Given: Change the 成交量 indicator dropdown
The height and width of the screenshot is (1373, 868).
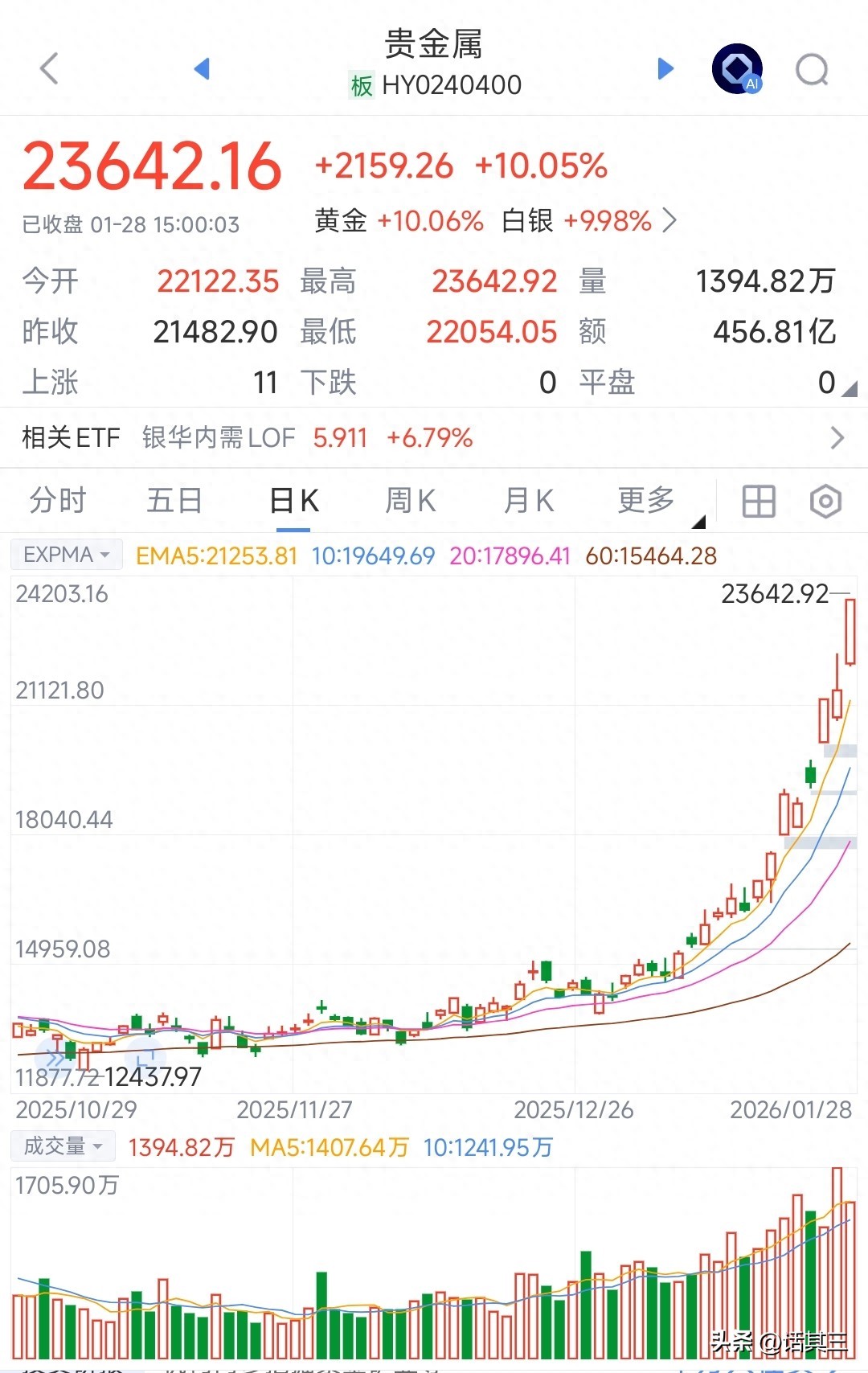Looking at the screenshot, I should [x=63, y=1146].
